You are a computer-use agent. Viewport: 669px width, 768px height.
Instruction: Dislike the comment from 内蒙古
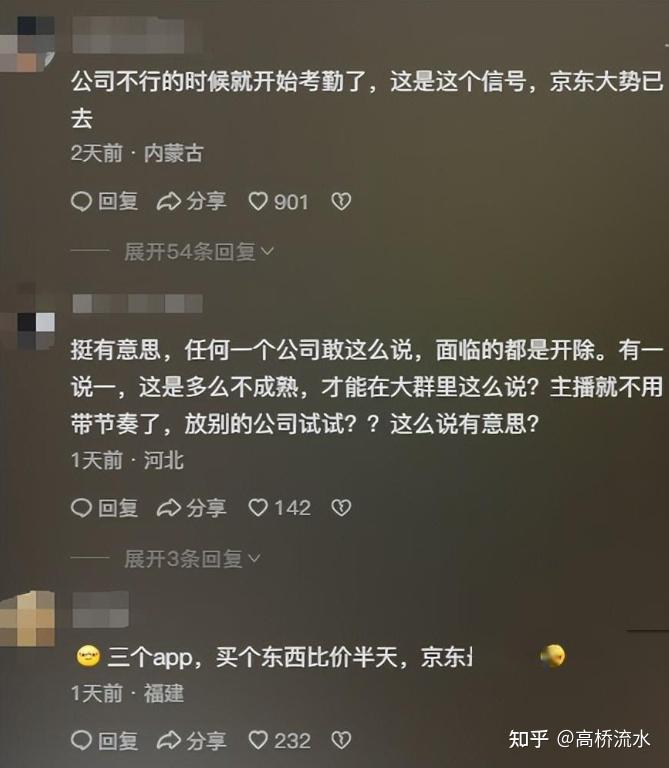tap(341, 202)
